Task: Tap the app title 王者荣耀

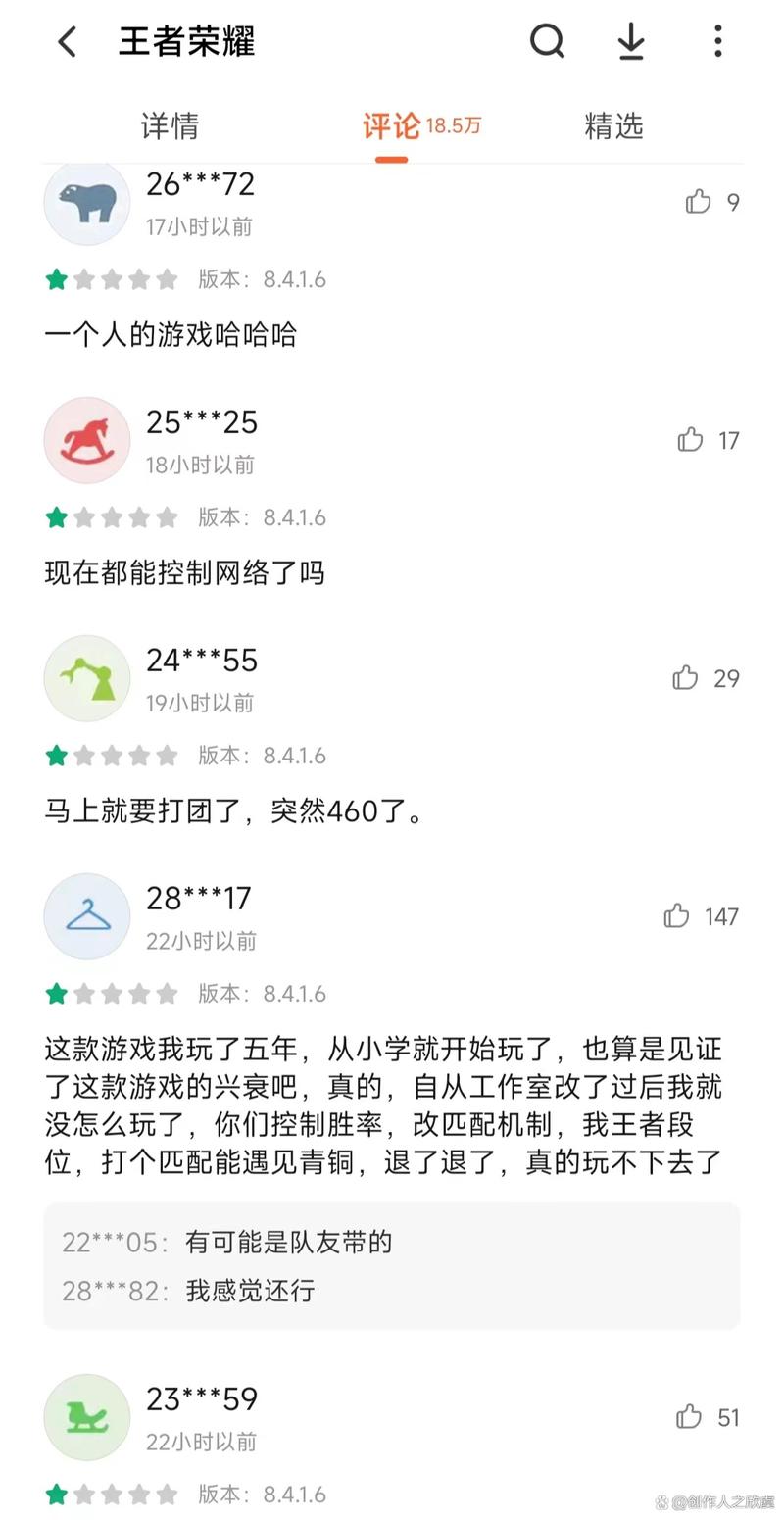Action: click(184, 42)
